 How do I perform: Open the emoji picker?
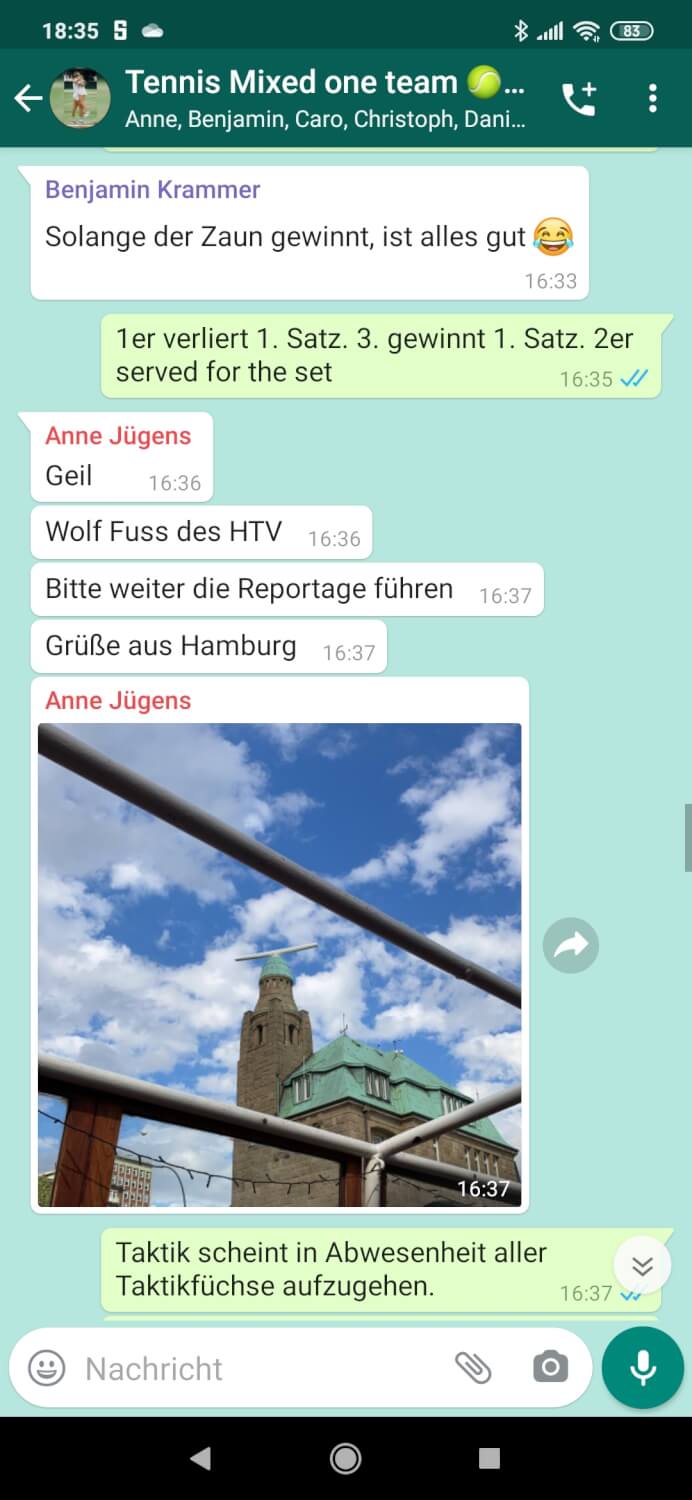[46, 1368]
